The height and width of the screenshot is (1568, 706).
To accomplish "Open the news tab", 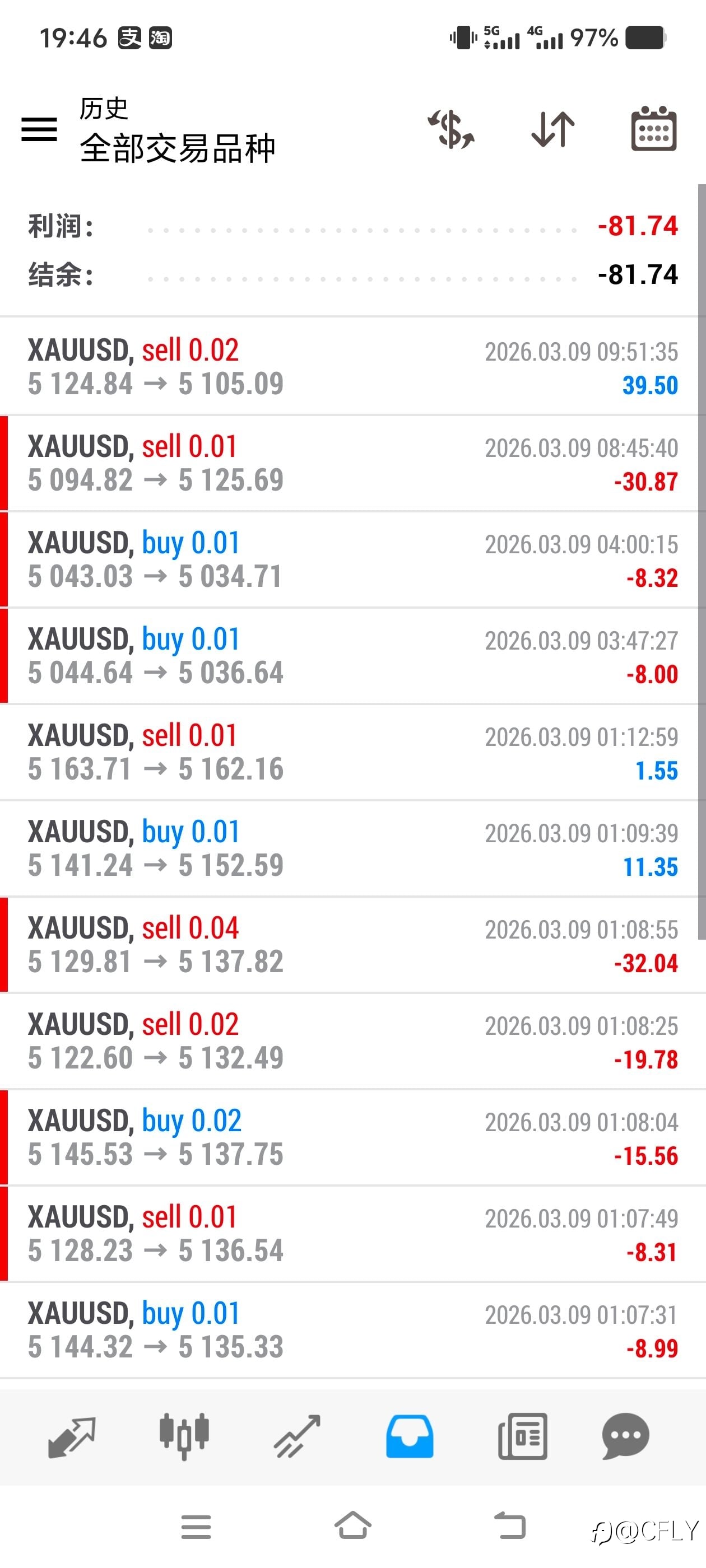I will tap(522, 1436).
